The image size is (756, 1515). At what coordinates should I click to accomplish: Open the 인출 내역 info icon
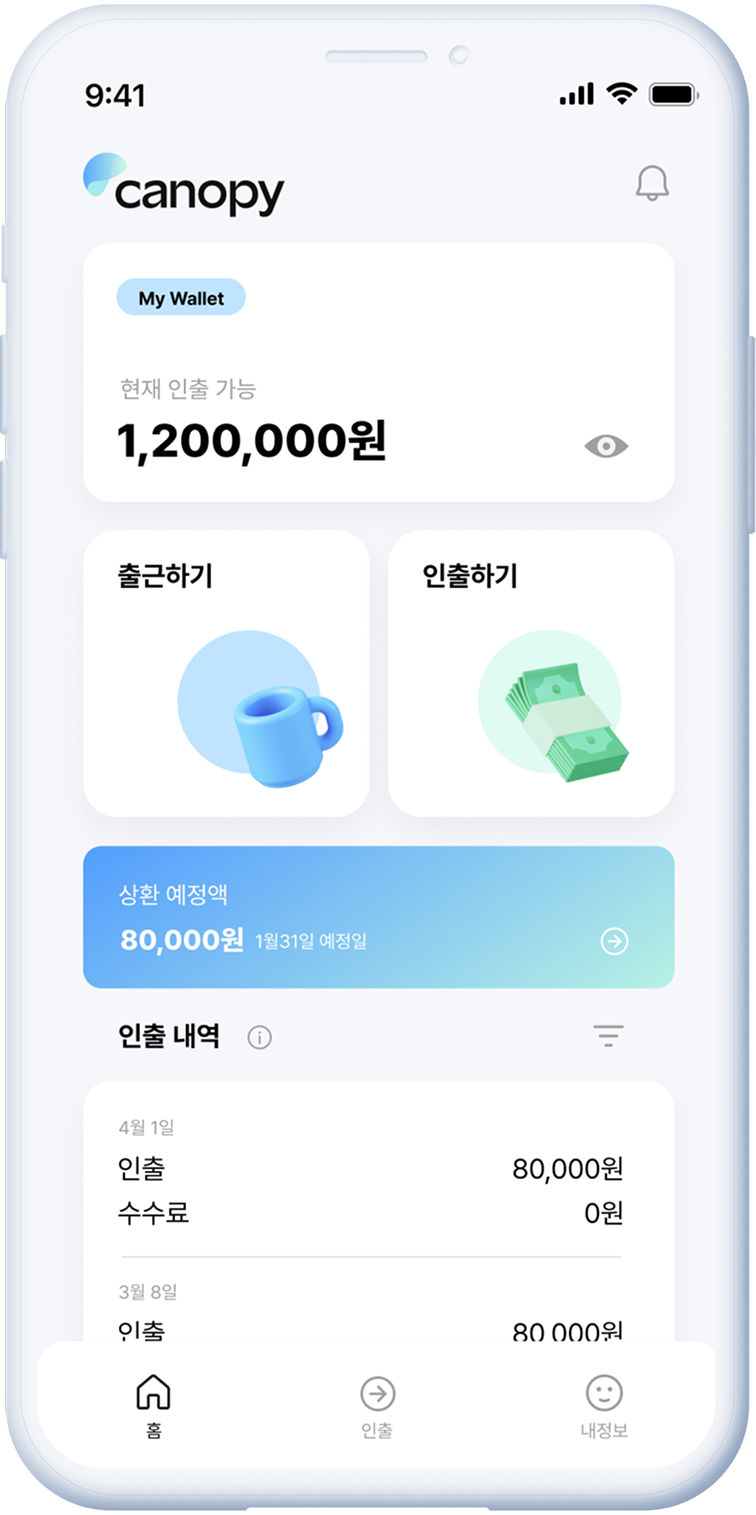pos(262,1038)
